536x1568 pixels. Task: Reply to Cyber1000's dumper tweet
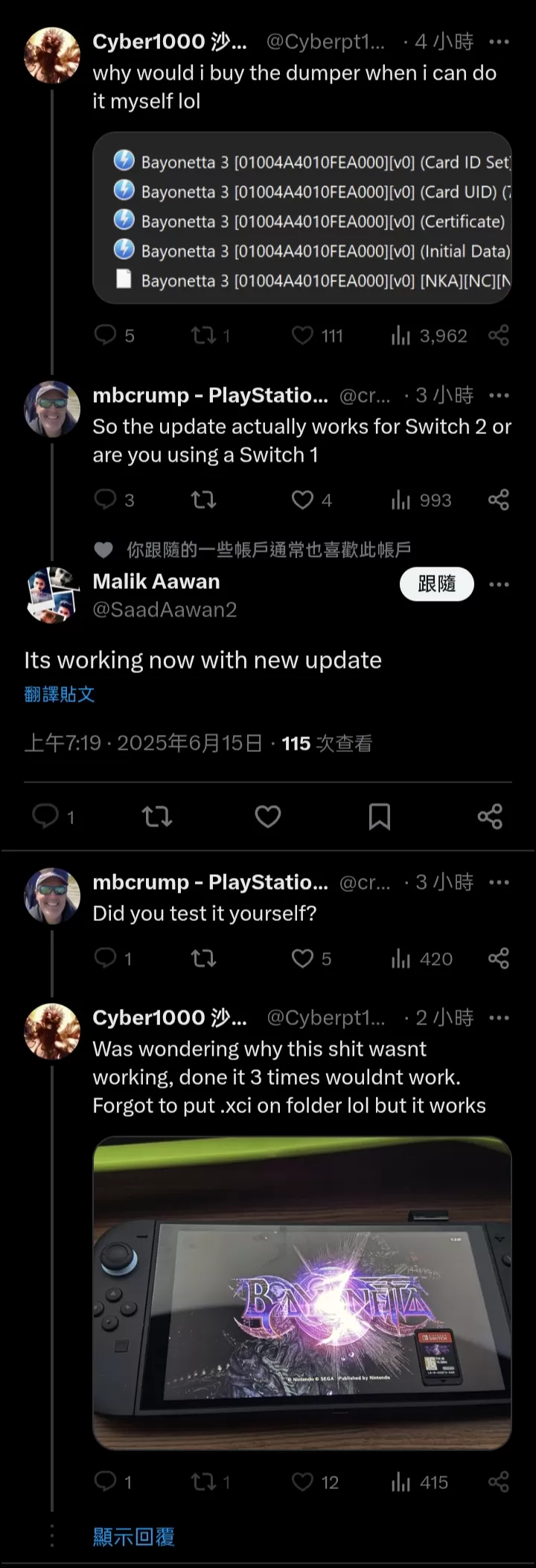pyautogui.click(x=105, y=336)
